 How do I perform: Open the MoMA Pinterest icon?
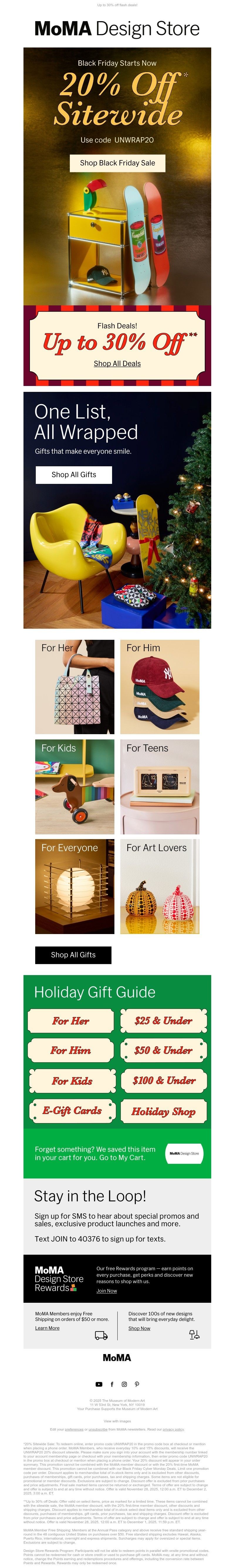tap(137, 1384)
